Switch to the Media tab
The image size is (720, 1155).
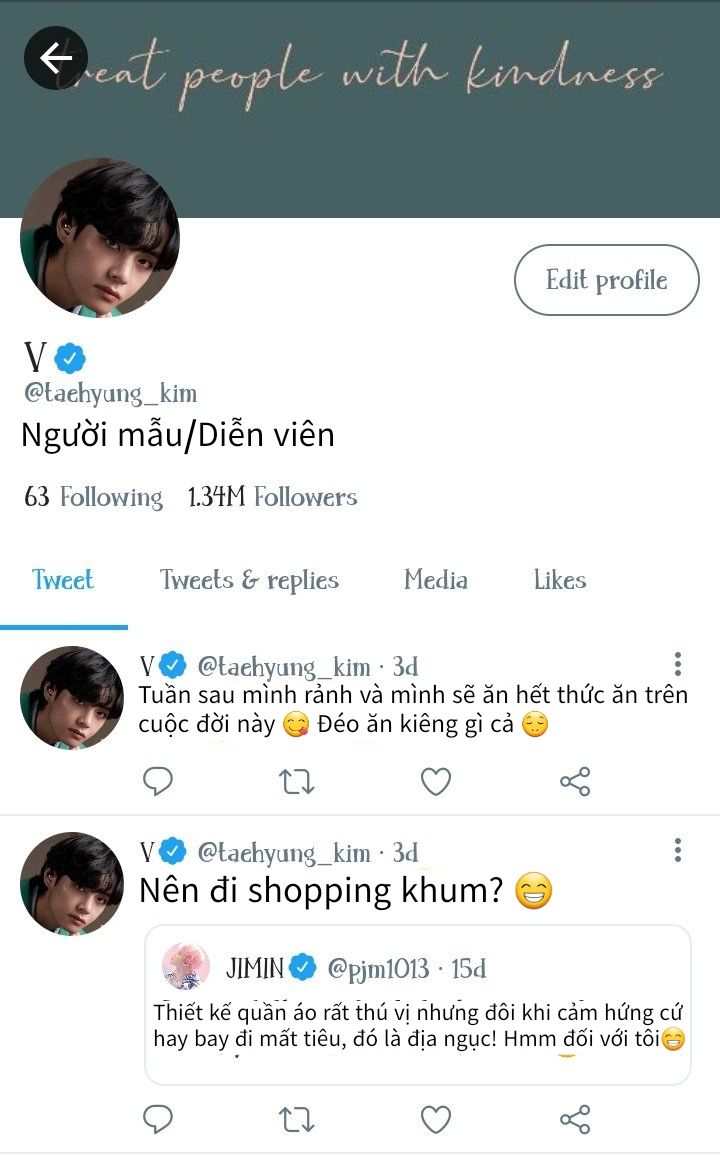pyautogui.click(x=435, y=580)
